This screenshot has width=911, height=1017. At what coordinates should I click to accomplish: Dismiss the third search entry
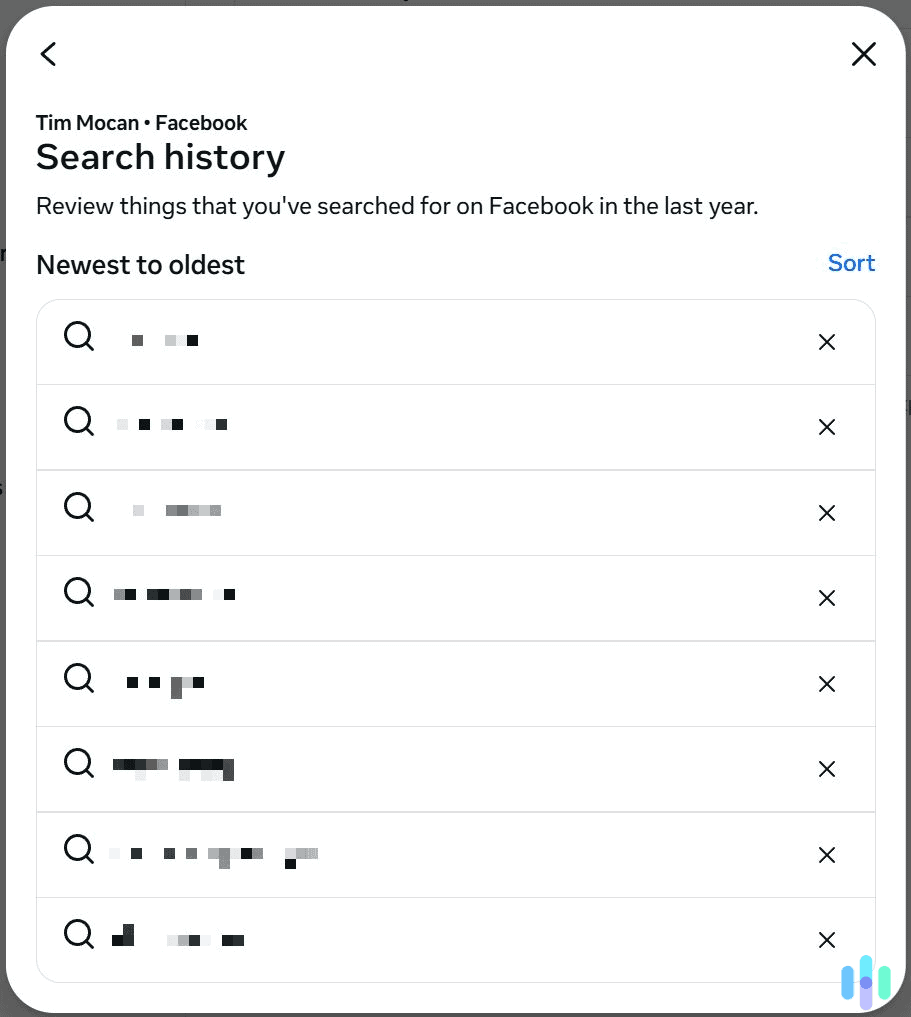click(827, 513)
